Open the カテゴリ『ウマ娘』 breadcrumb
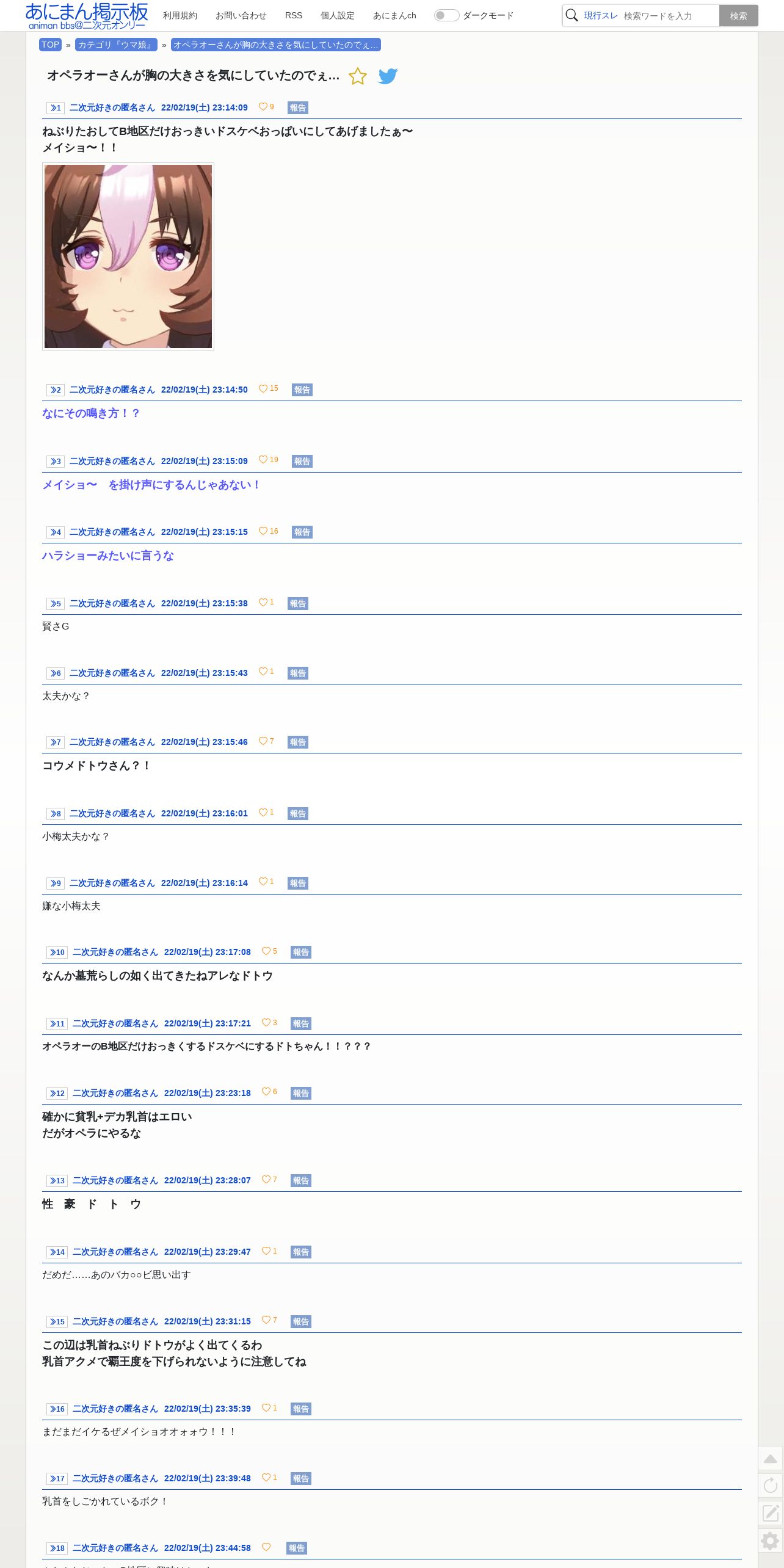784x1568 pixels. (x=116, y=45)
